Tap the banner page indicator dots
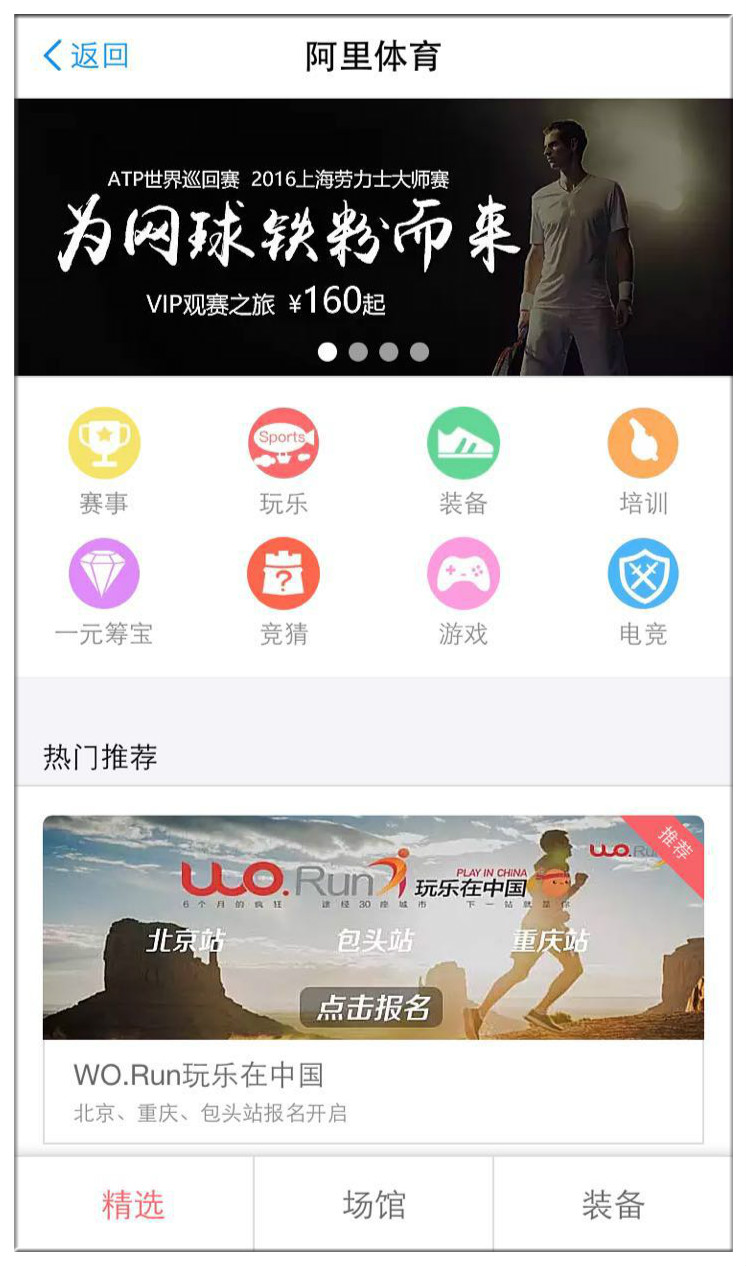This screenshot has width=747, height=1266. coord(373,352)
